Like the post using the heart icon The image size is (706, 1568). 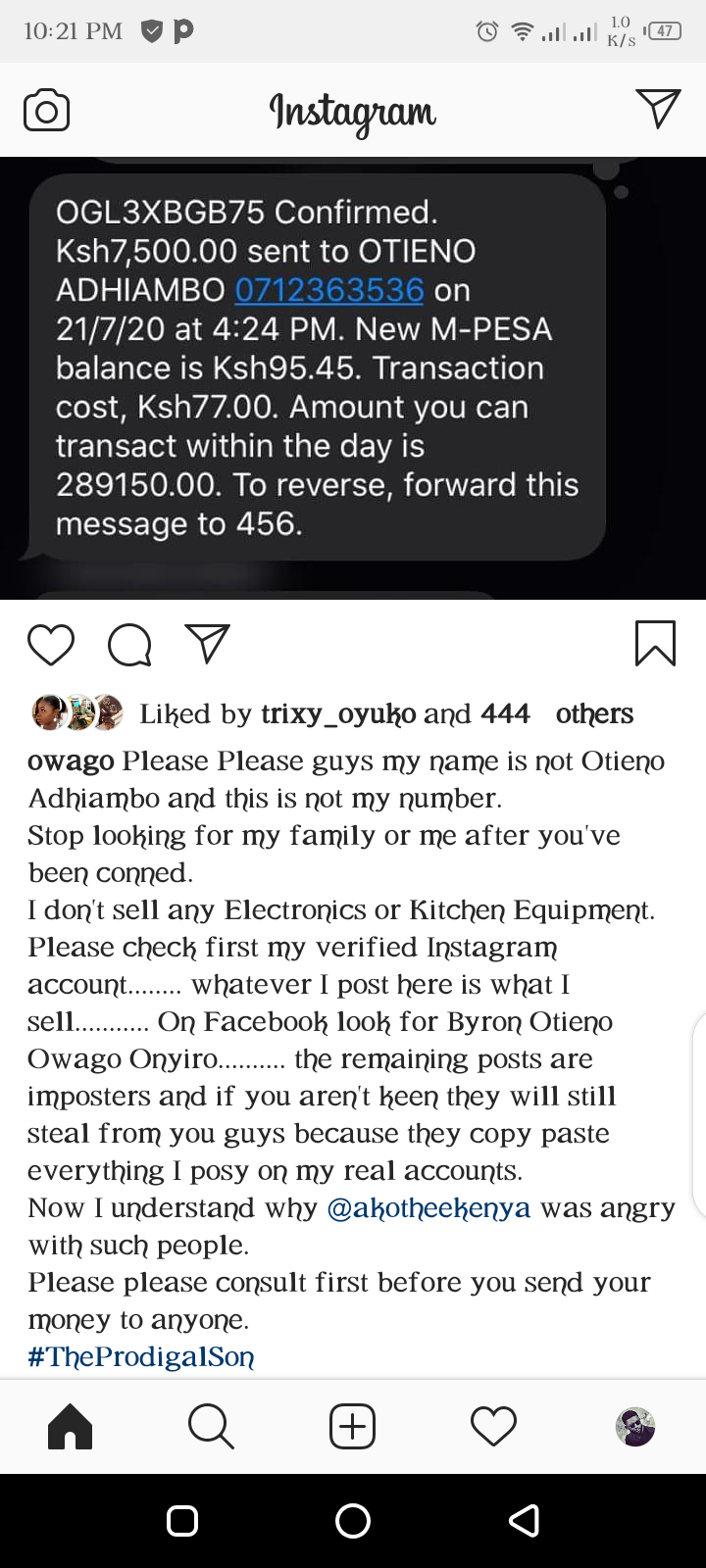pos(51,644)
